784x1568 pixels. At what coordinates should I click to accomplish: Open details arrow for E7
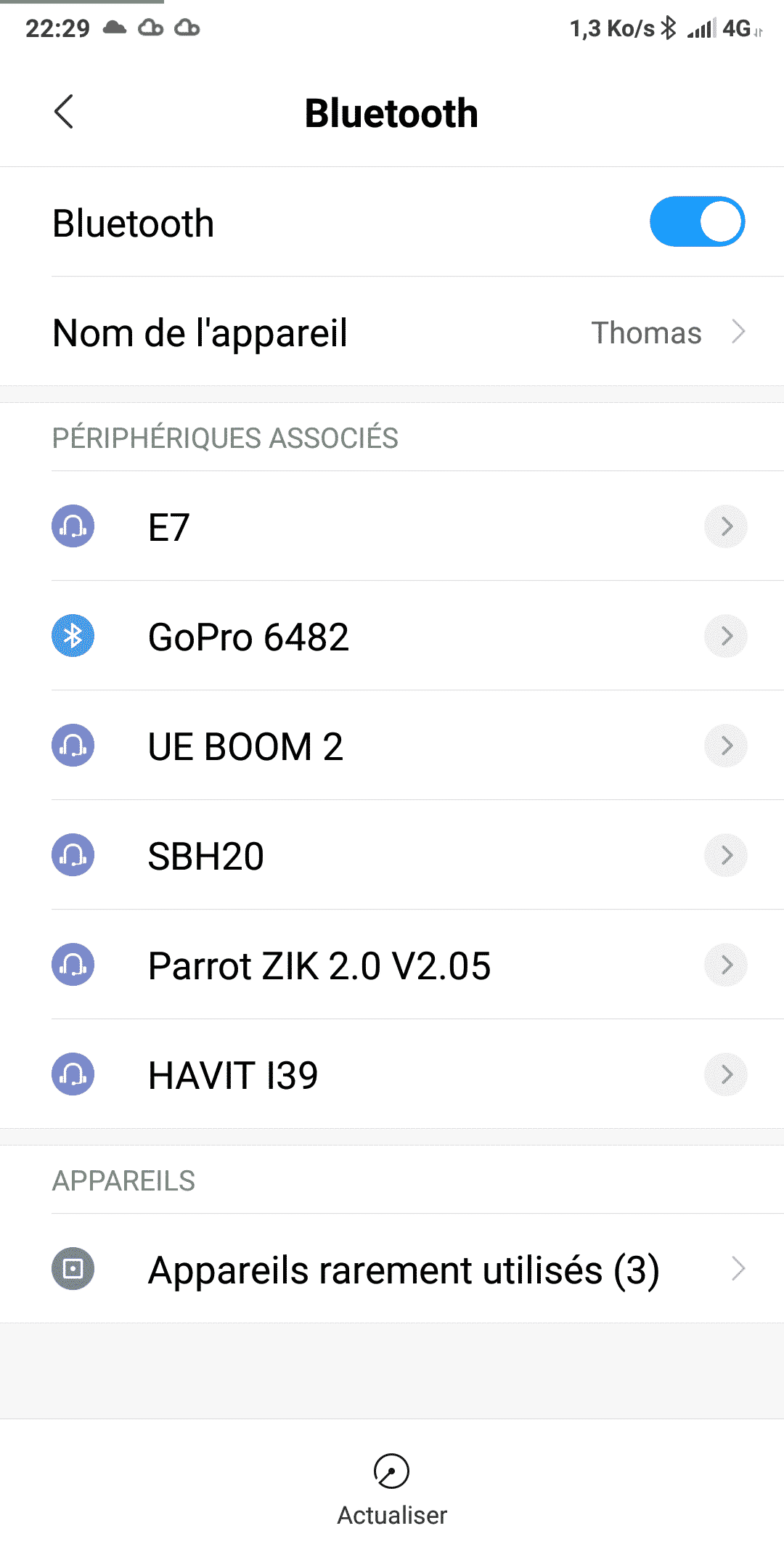[726, 526]
